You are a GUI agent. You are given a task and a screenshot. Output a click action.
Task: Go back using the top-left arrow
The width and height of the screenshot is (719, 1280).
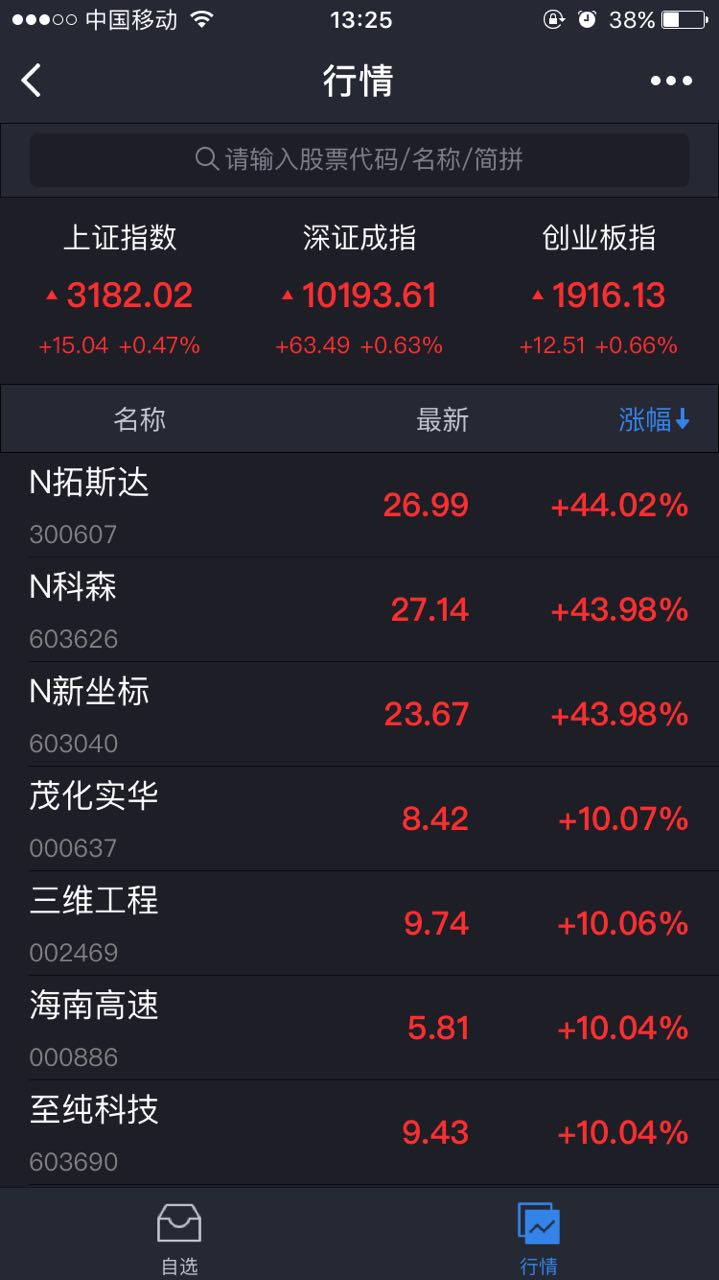(31, 81)
